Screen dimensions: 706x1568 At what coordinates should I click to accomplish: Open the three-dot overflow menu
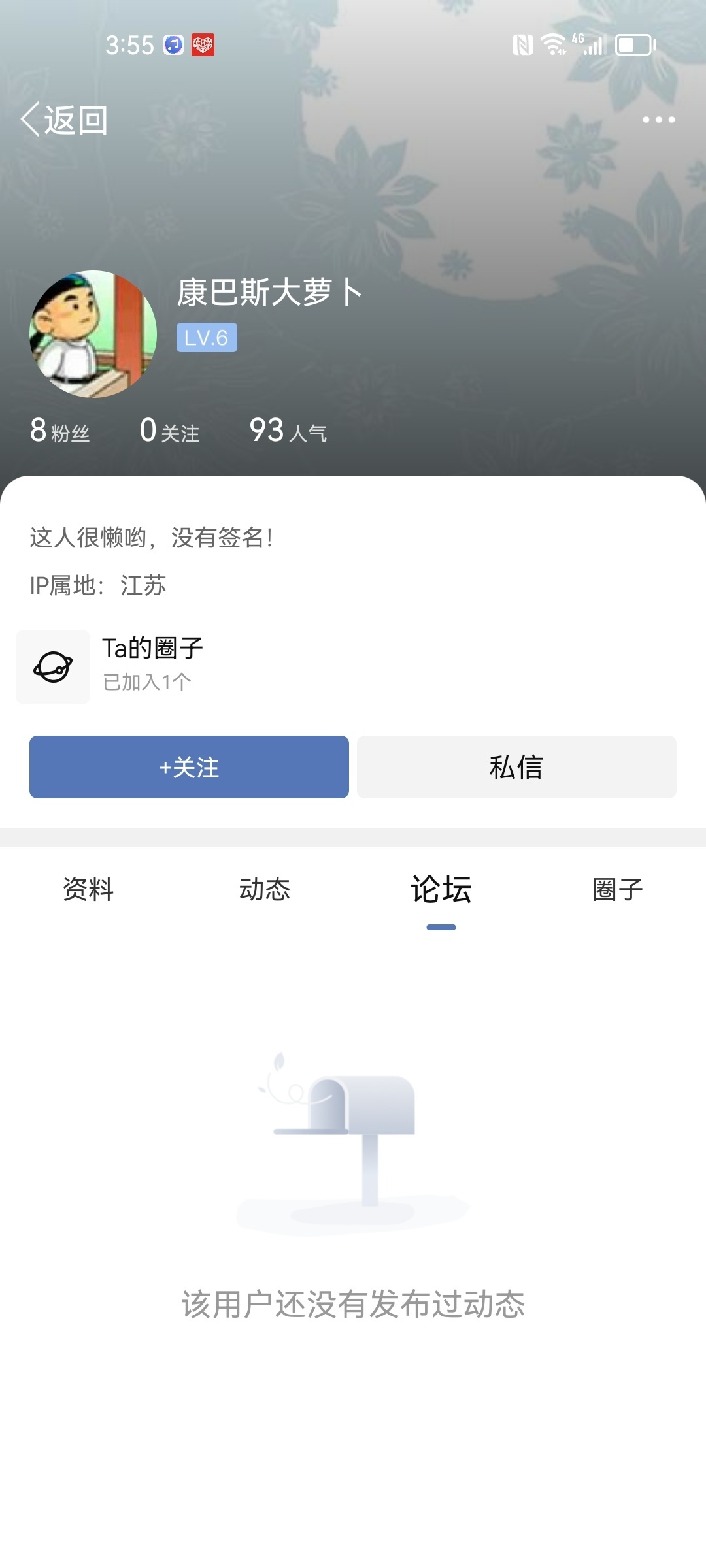(x=658, y=120)
